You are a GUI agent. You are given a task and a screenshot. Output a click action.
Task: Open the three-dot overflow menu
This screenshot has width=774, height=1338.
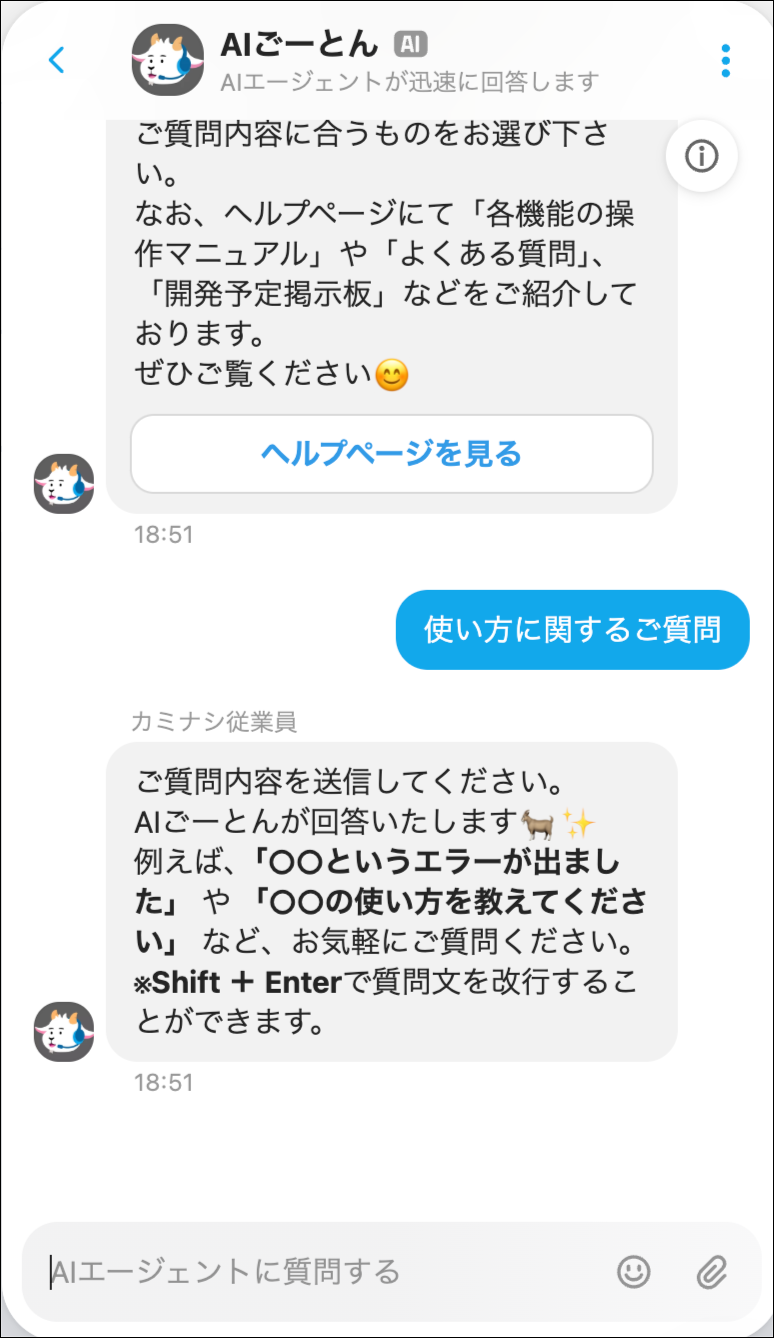(726, 60)
